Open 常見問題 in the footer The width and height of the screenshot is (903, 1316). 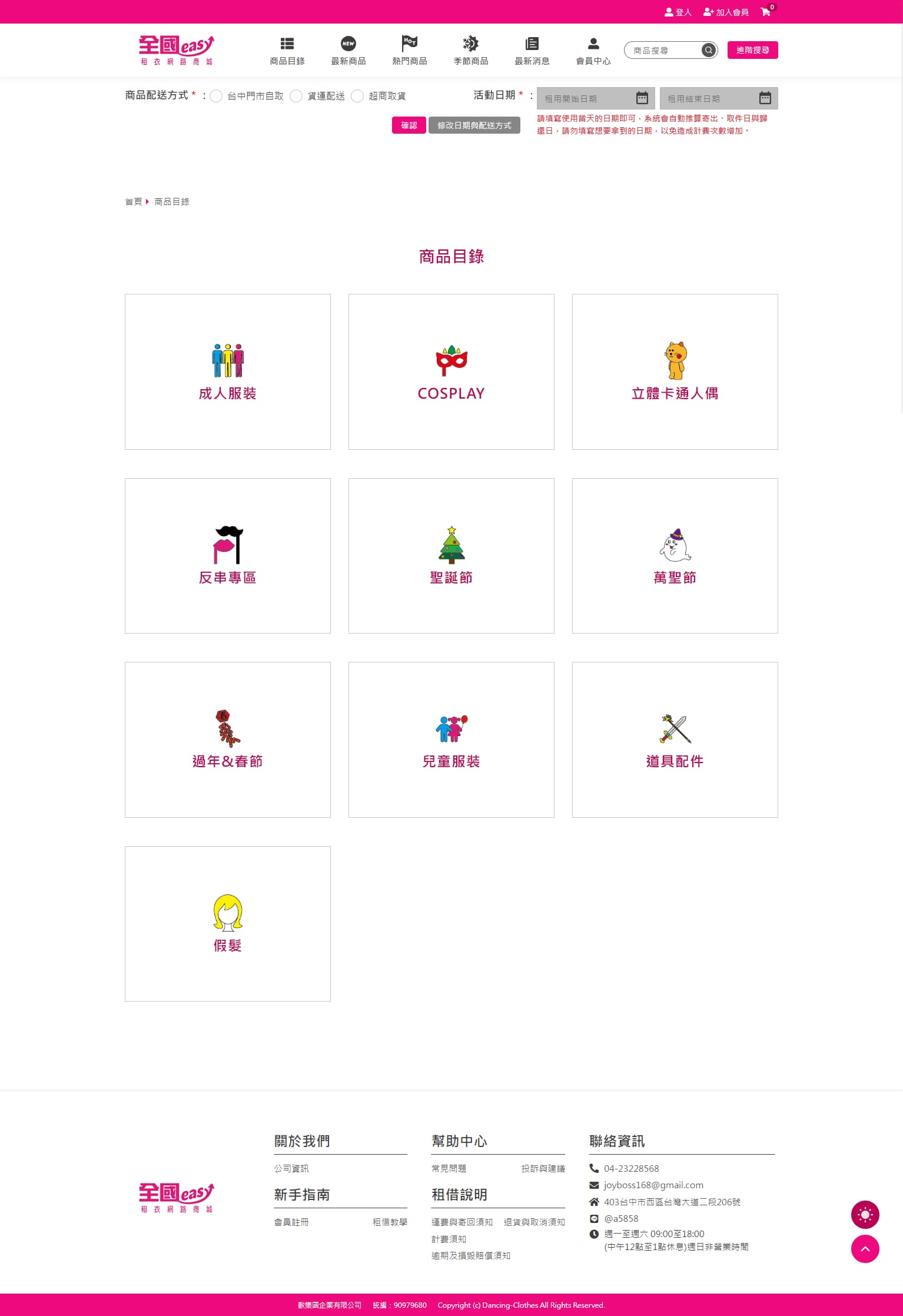(x=449, y=1168)
